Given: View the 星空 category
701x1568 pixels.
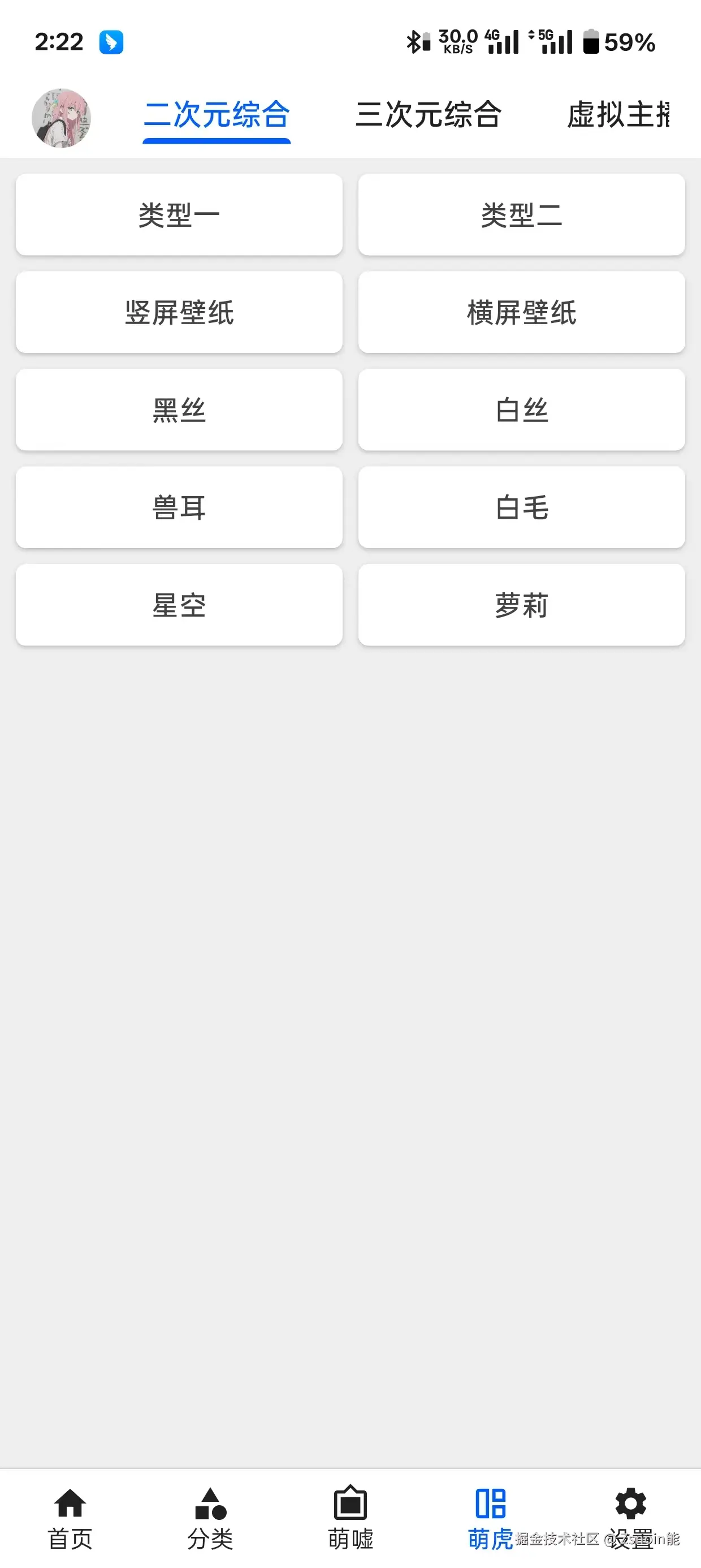Looking at the screenshot, I should [x=179, y=605].
